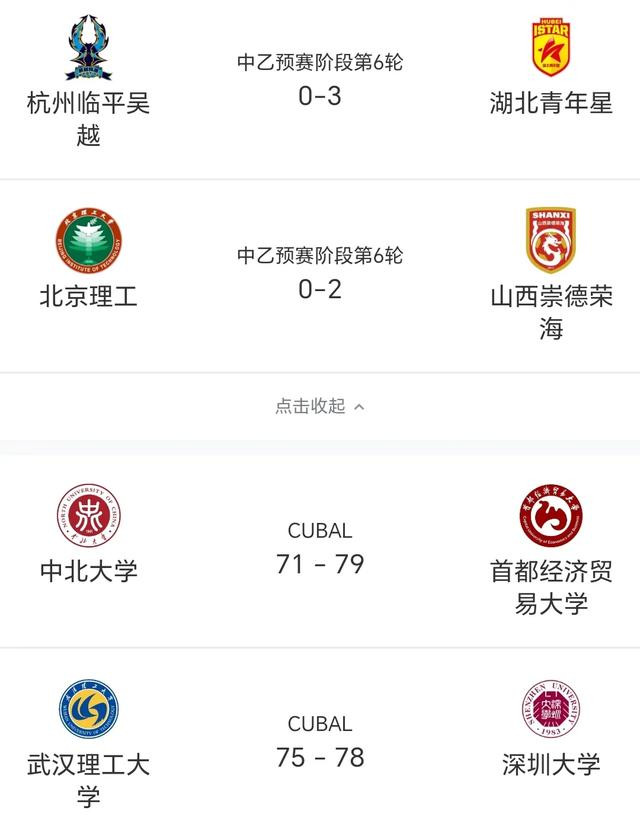The width and height of the screenshot is (640, 833).
Task: View CUBAL game 武汉理工大学 vs 深圳大学
Action: coord(320,742)
